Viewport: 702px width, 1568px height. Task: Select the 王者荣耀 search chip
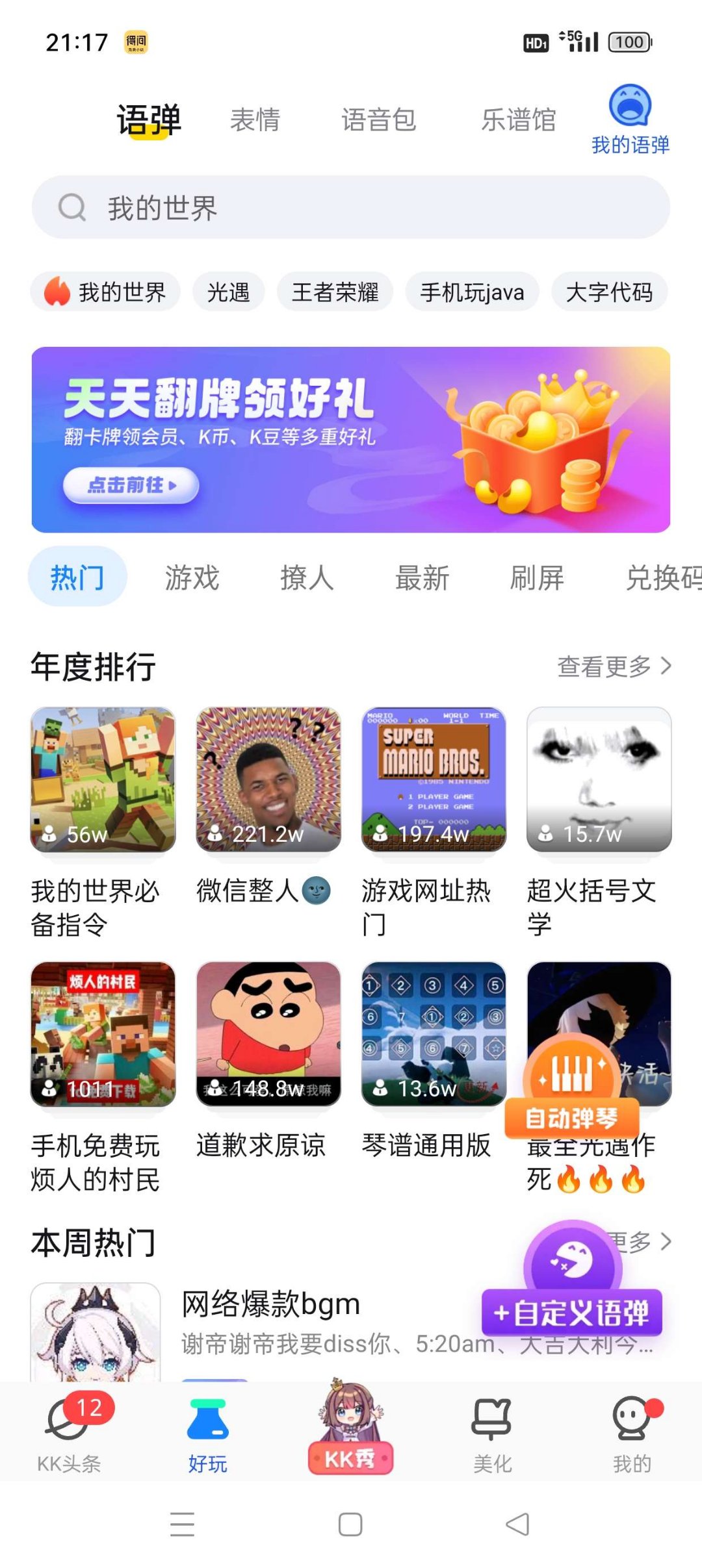pos(335,292)
